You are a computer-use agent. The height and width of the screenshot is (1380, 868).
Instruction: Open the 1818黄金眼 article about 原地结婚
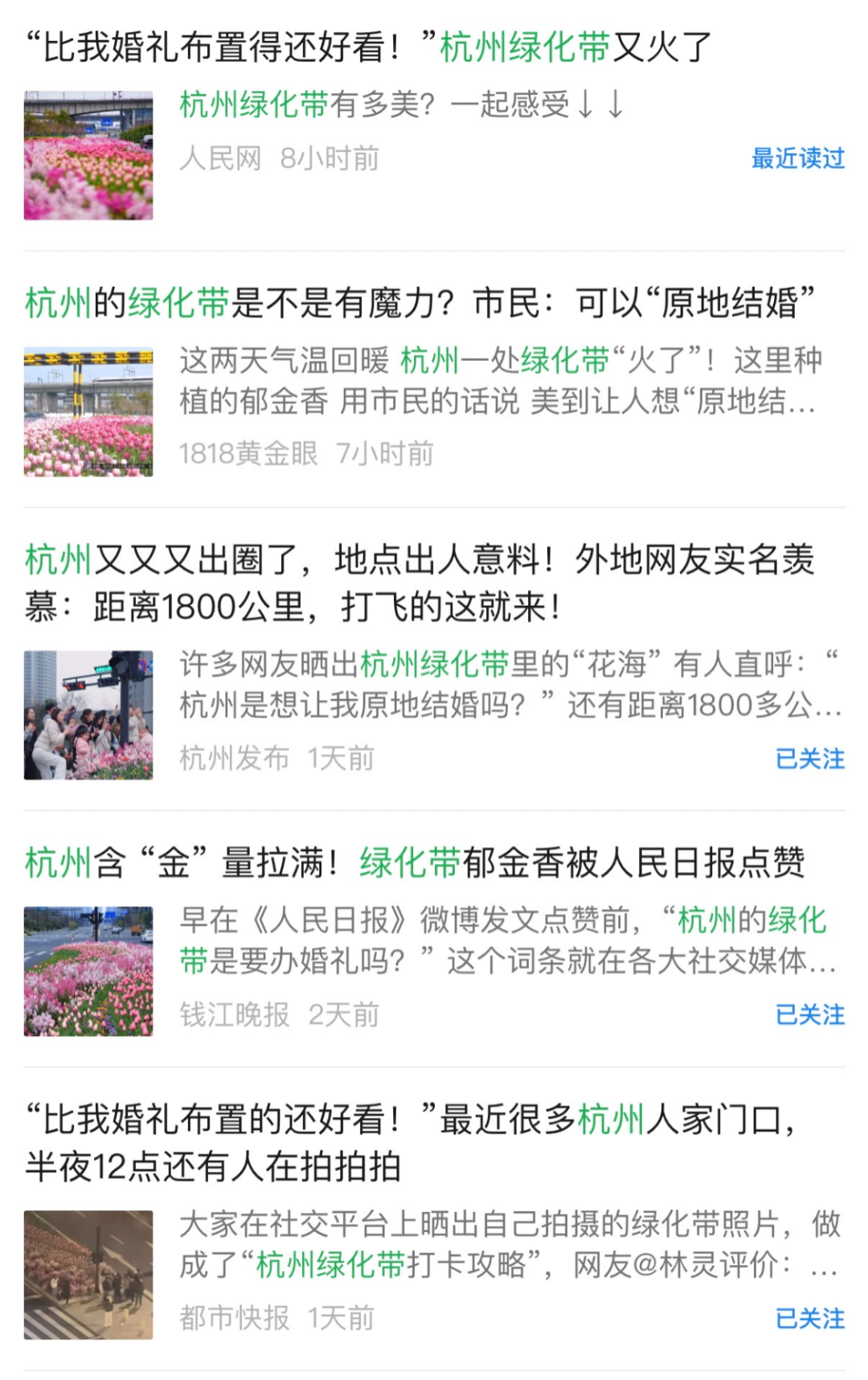(x=420, y=303)
